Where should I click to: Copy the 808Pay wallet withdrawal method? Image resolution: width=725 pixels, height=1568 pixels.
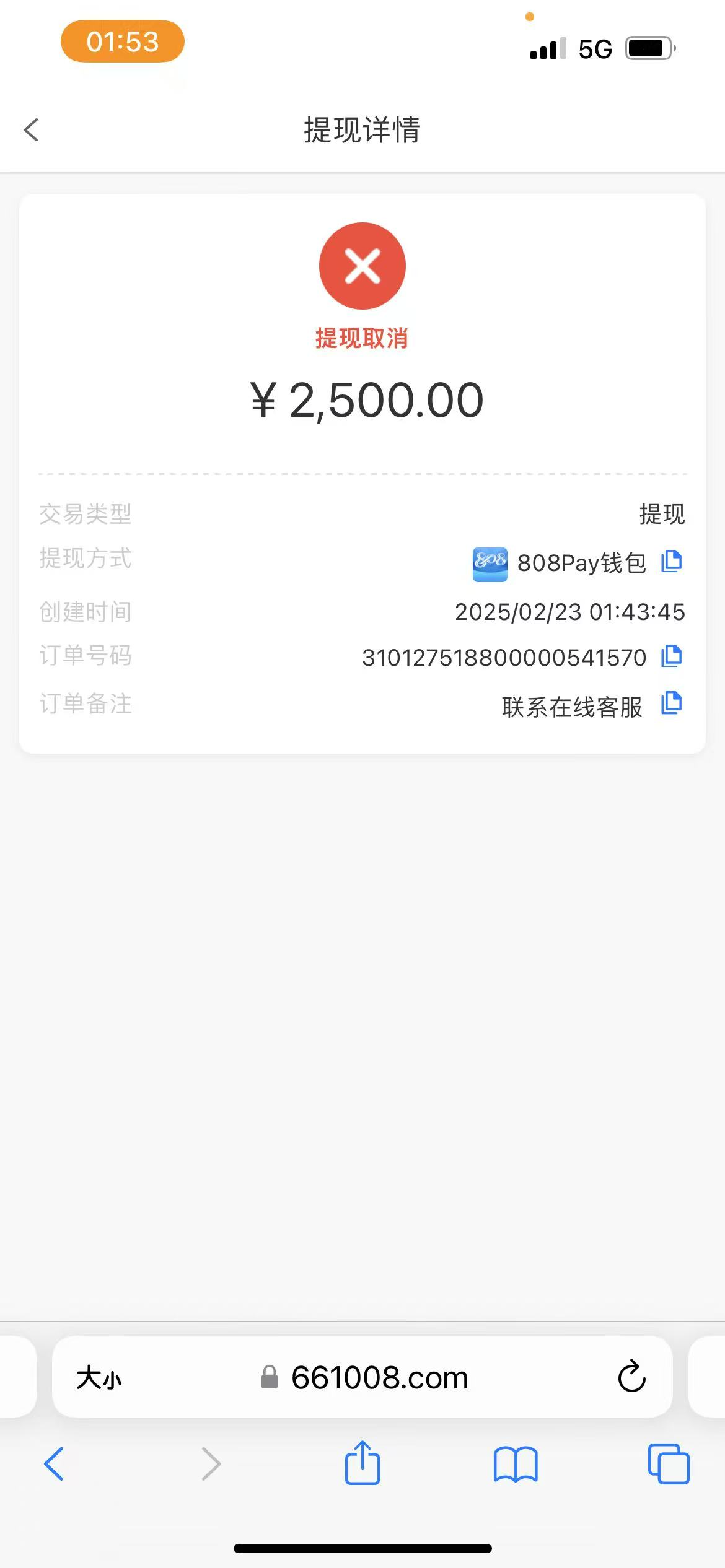click(x=671, y=562)
